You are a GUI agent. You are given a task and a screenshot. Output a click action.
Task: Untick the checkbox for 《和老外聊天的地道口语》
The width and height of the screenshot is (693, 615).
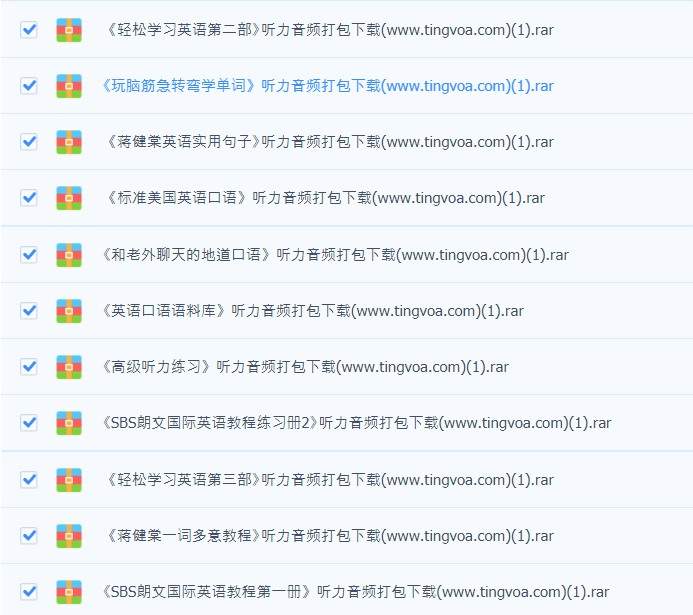pos(29,254)
